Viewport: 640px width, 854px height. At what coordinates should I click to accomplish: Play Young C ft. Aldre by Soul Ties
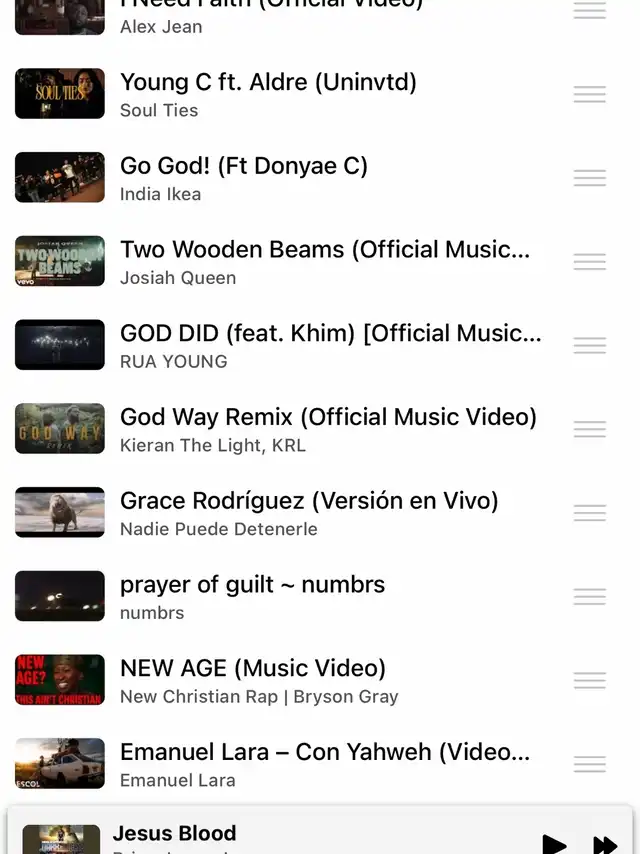(x=268, y=94)
